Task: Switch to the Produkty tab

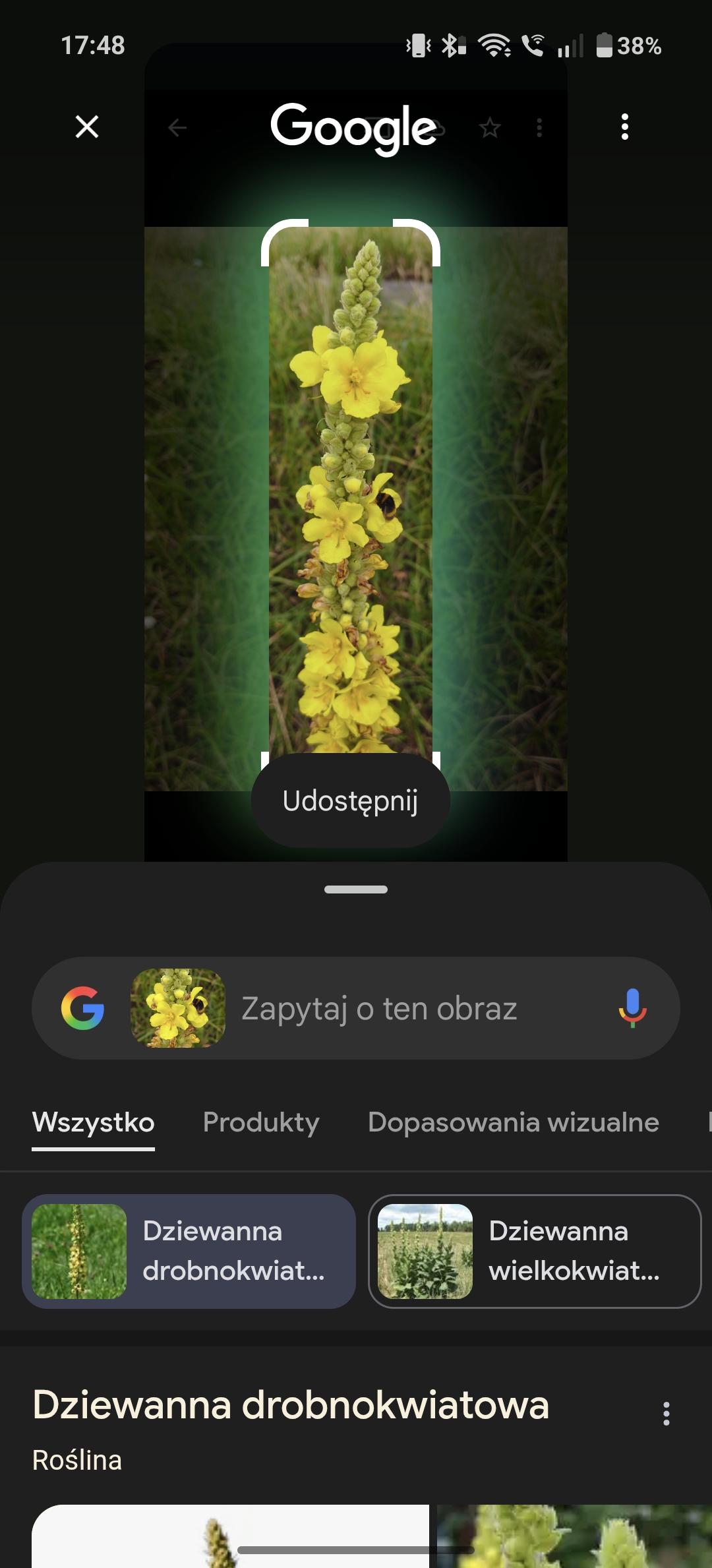Action: (x=261, y=1122)
